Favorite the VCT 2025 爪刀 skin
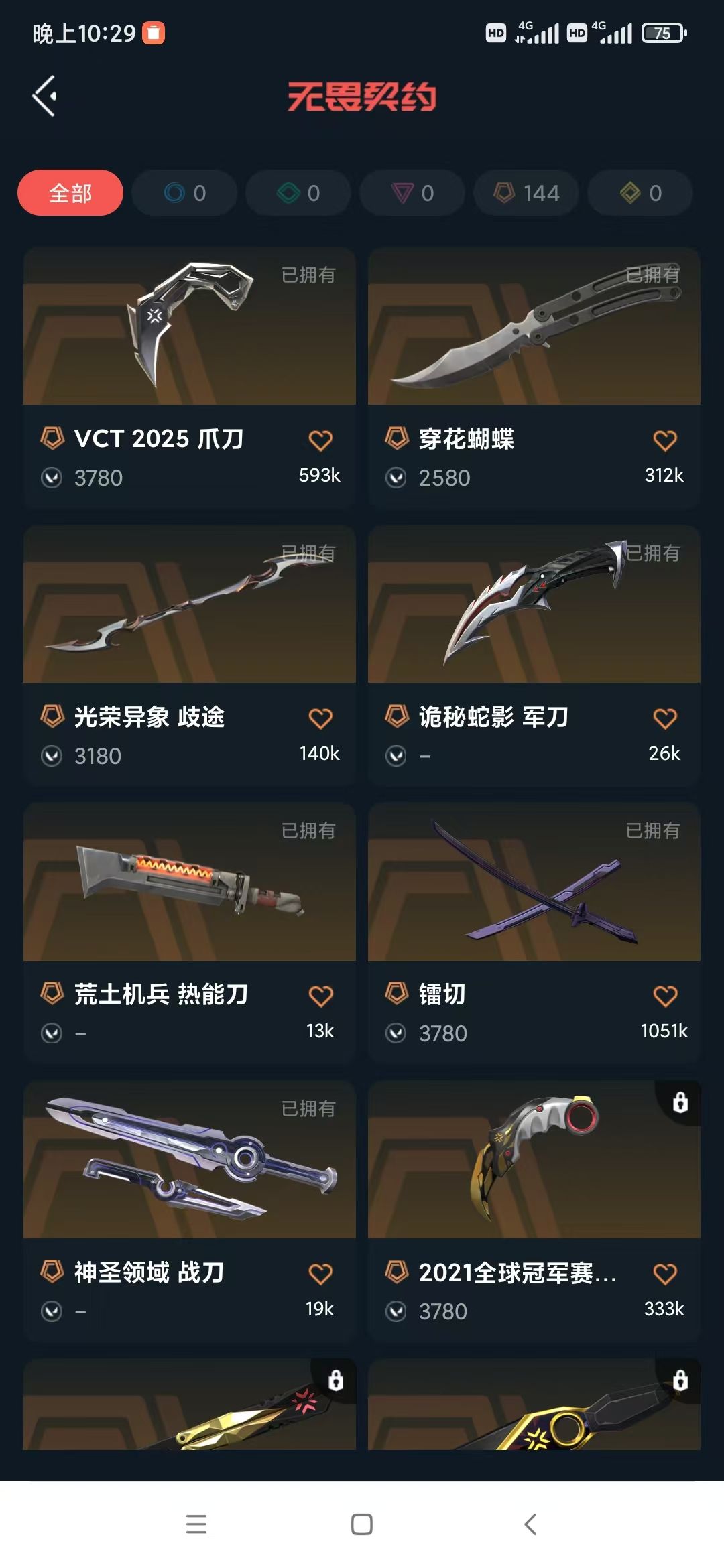Screen dimensions: 724x1568 coord(320,440)
